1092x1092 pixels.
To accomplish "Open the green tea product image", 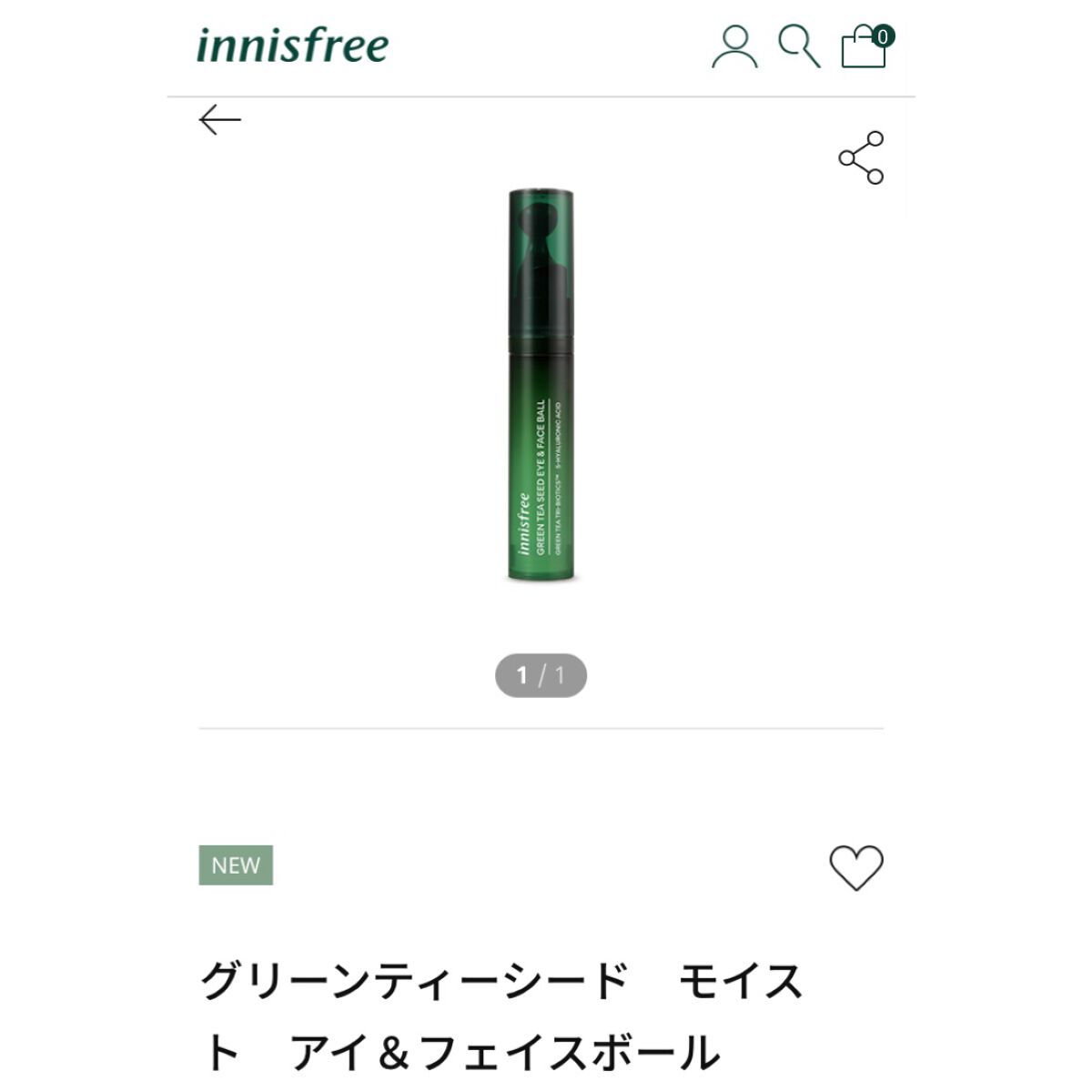I will [541, 384].
